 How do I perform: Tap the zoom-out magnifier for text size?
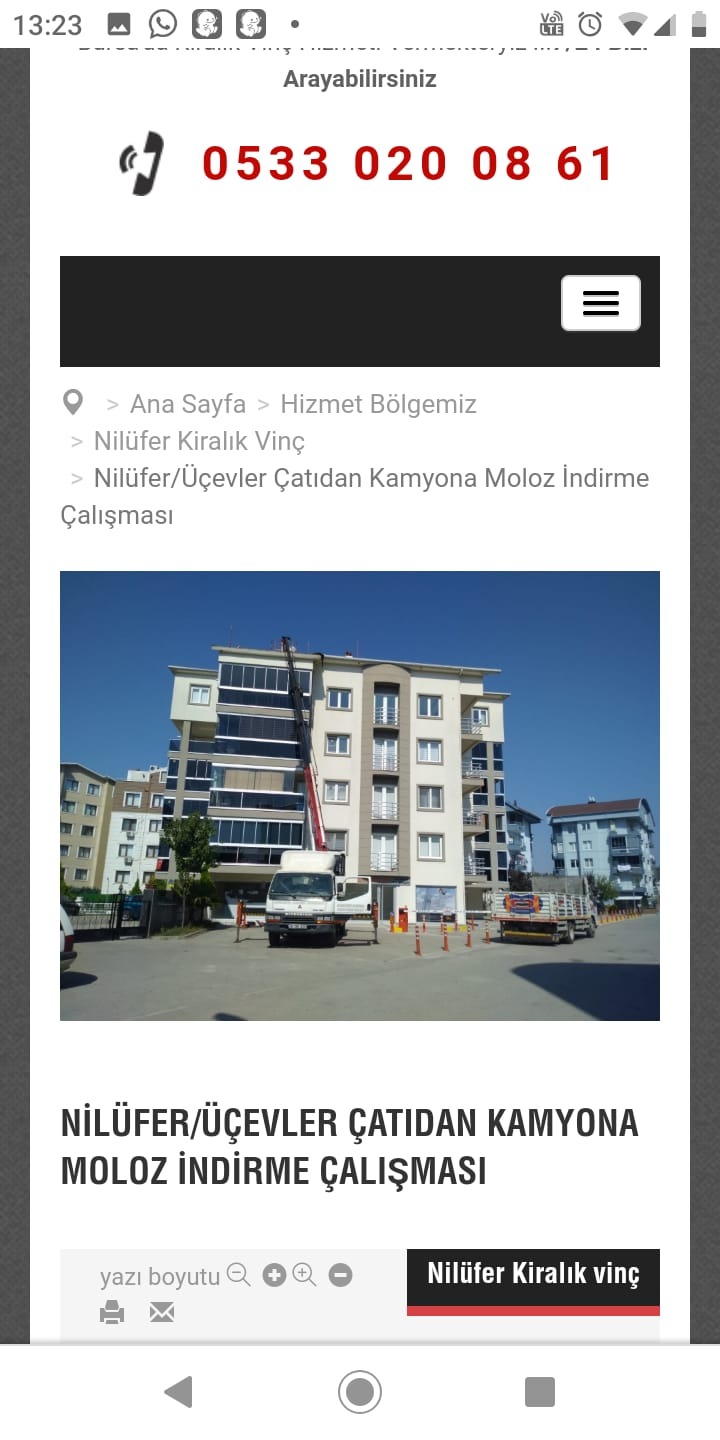239,1275
